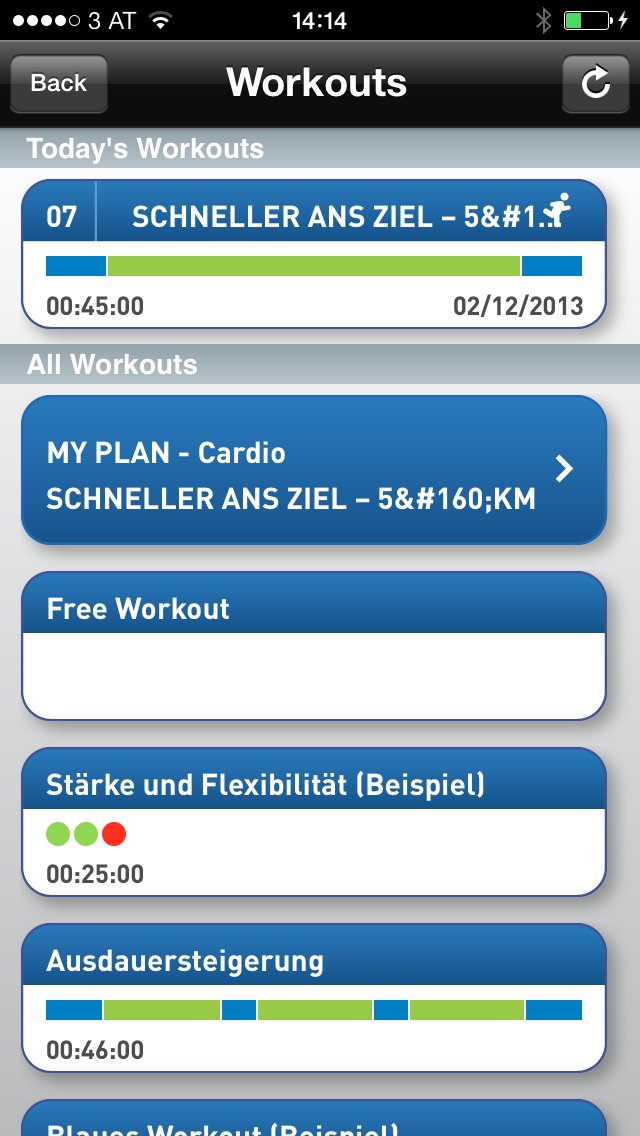
Task: Open Stärke und Flexibilität (Beispiel) workout
Action: (314, 822)
